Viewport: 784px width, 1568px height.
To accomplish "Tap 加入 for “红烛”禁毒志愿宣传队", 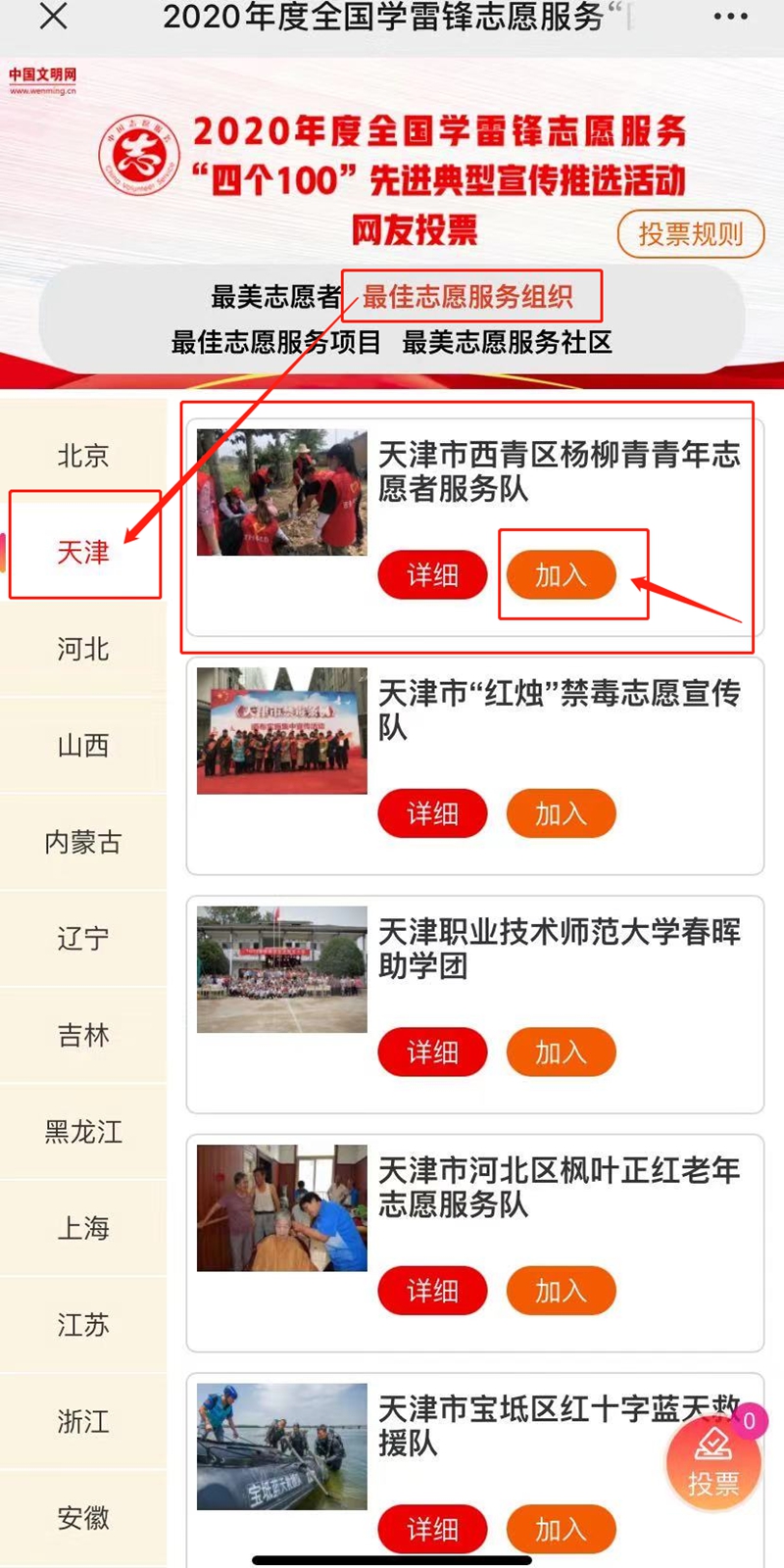I will point(561,813).
